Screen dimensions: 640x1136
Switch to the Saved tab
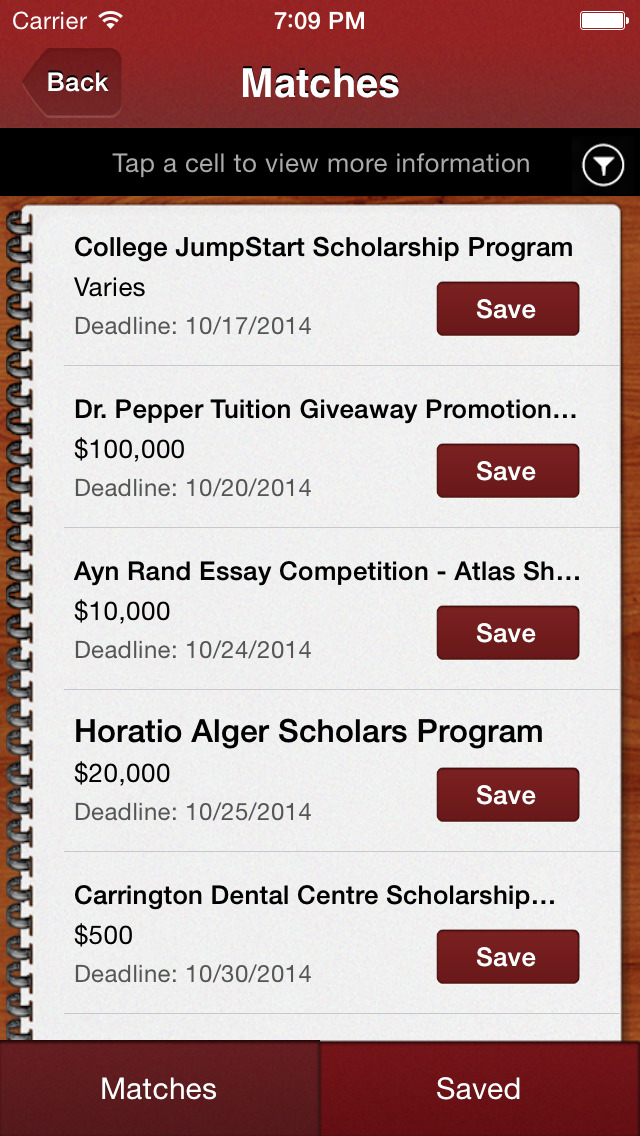479,1089
